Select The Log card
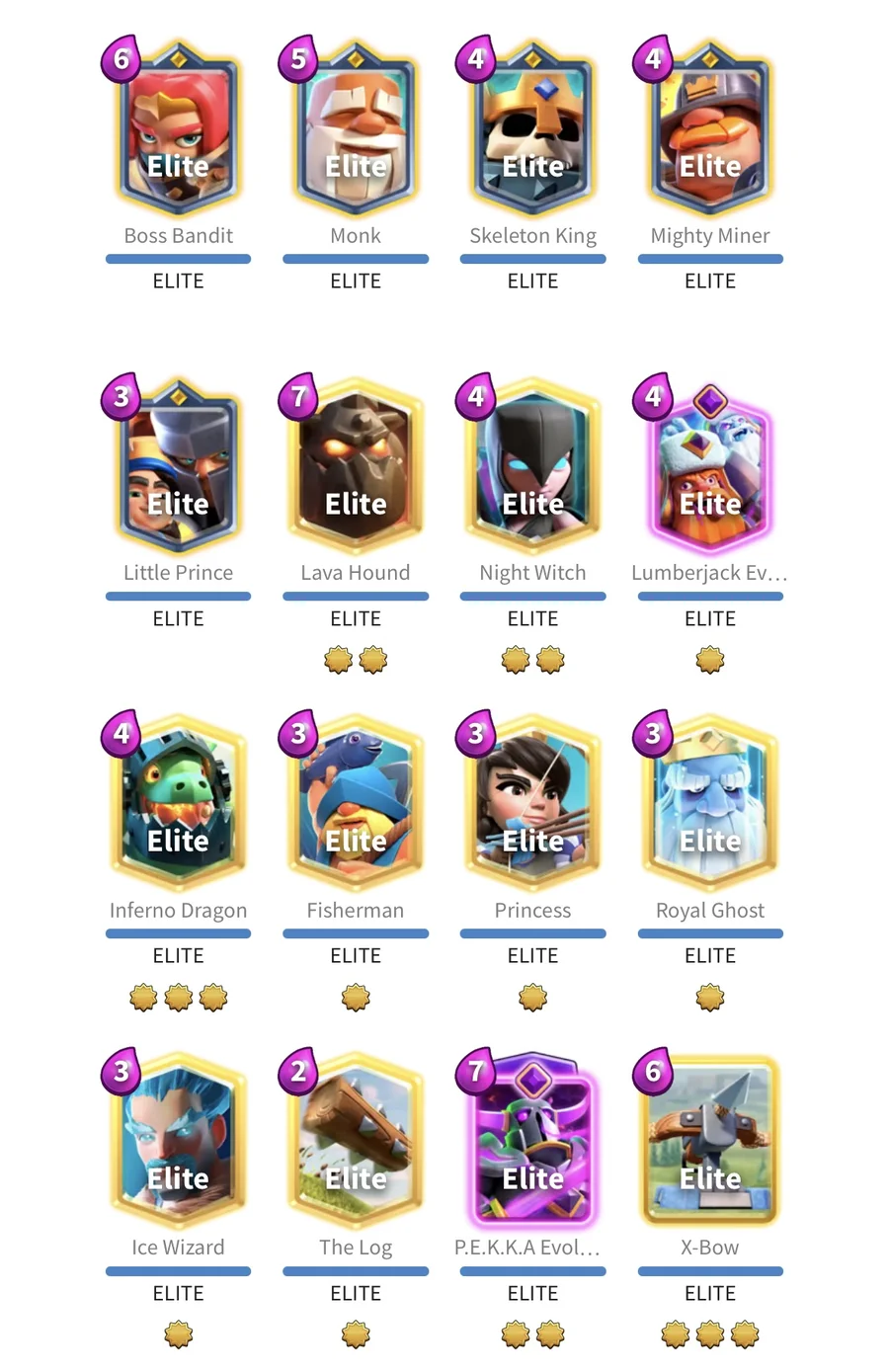Screen dimensions: 889x1372 (356, 1143)
